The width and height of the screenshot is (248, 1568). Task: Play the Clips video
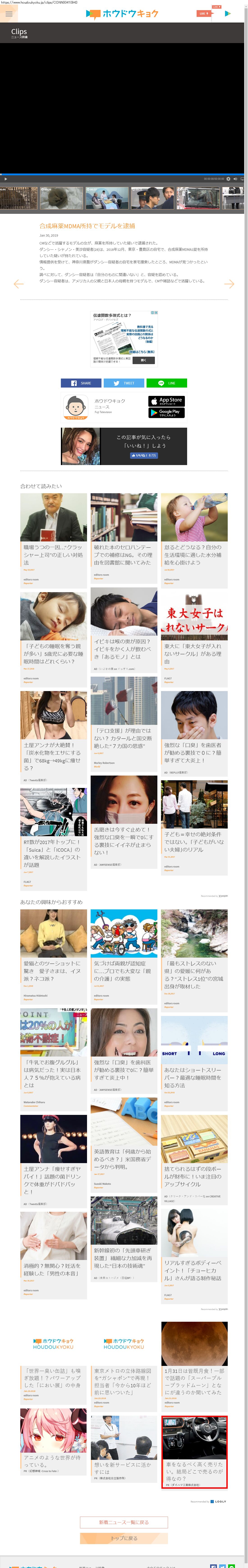5,179
